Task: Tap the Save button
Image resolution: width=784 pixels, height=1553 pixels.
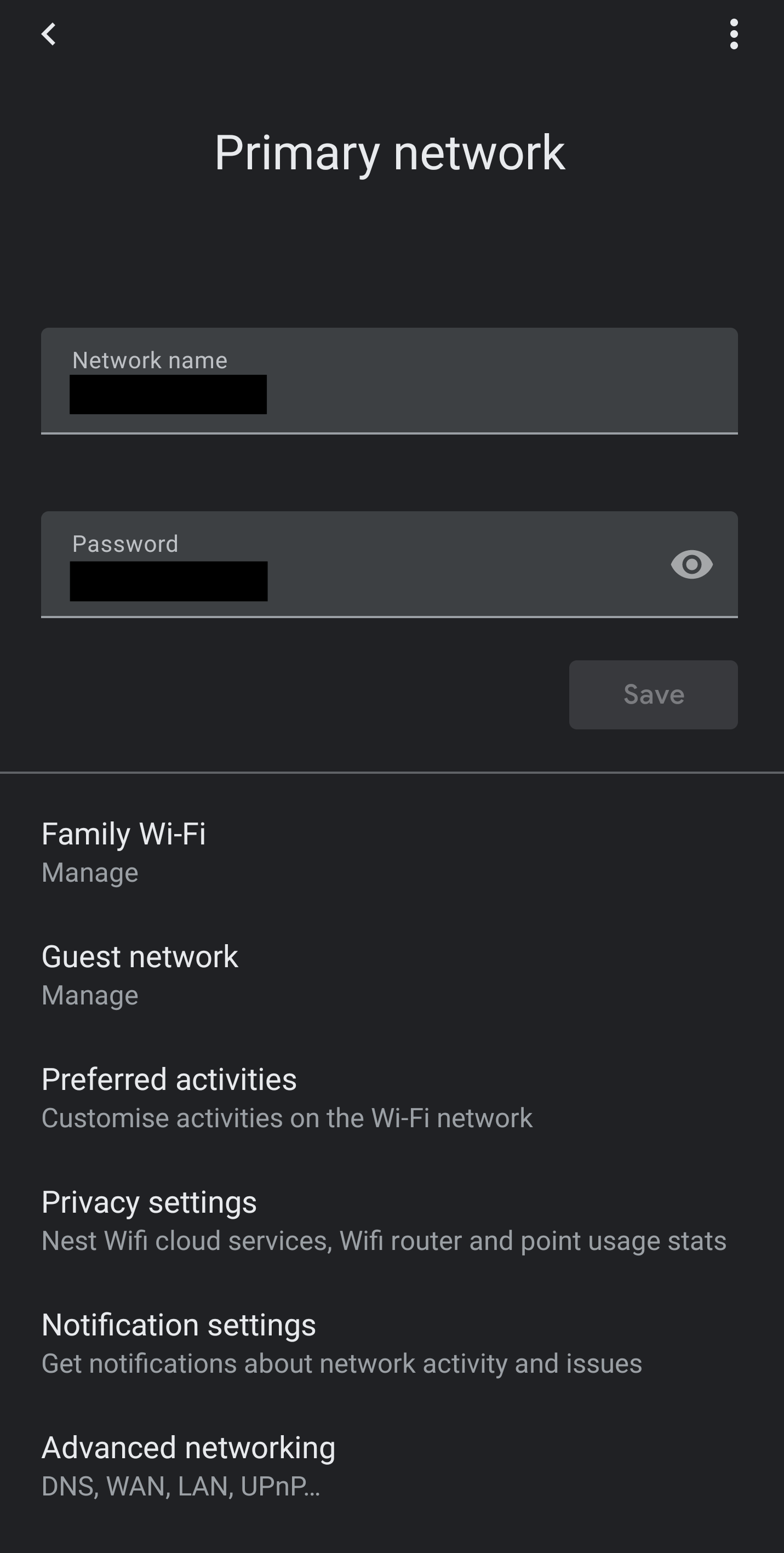Action: point(653,695)
